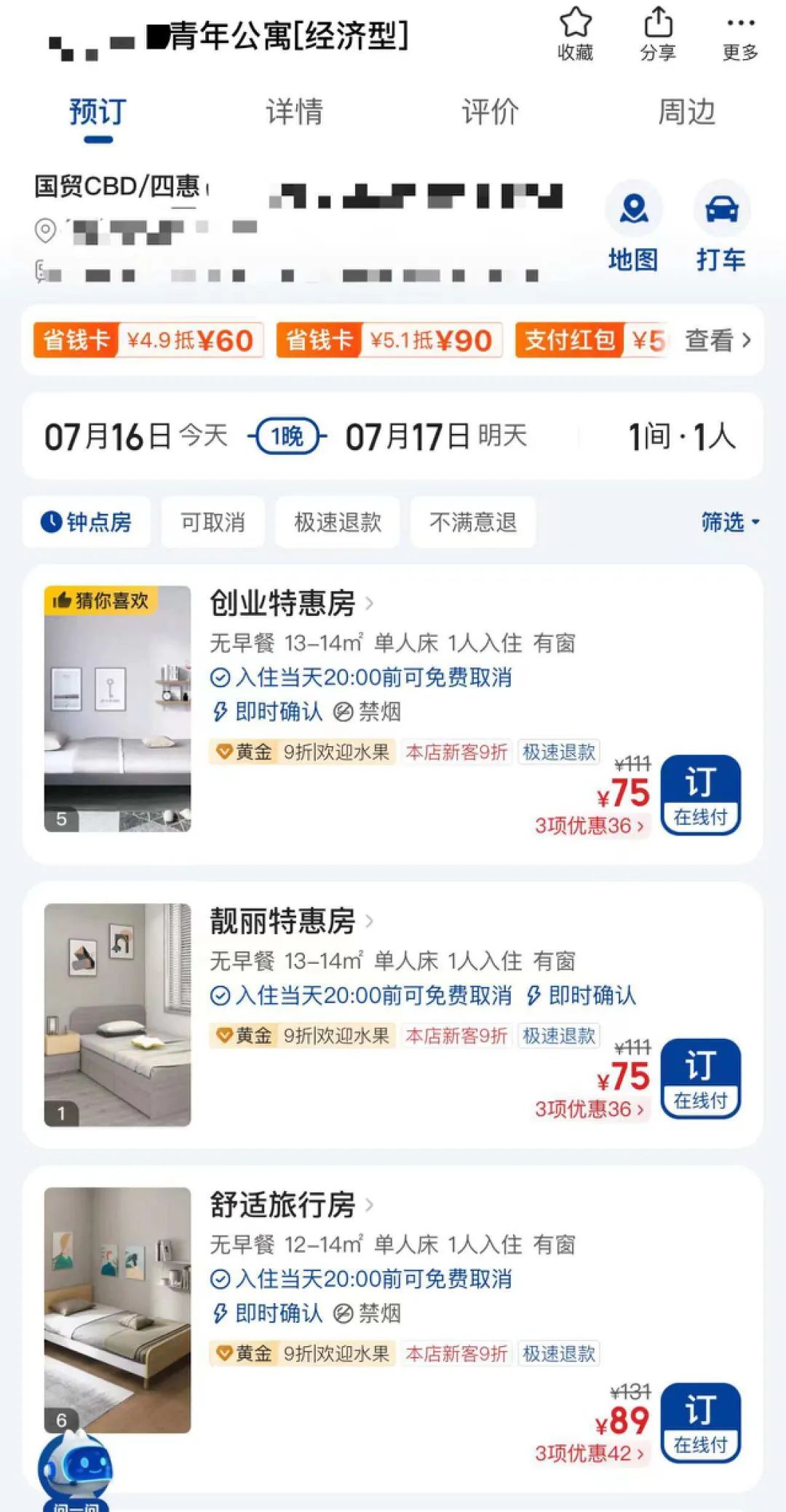
Task: Select the 钟点房 filter chip
Action: click(87, 522)
